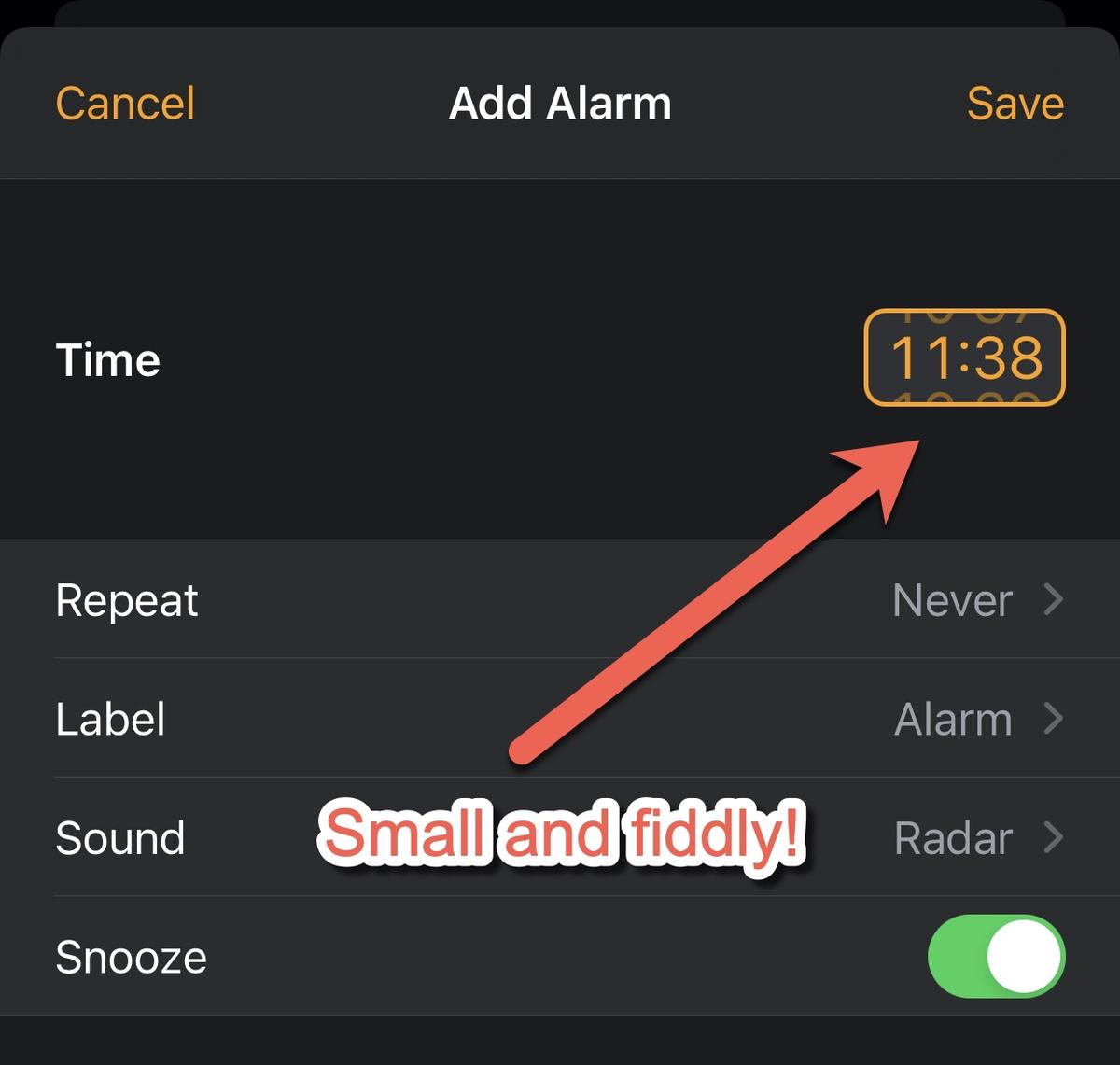Screen dimensions: 1120x1065
Task: Open the Label row to rename the alarm
Action: pos(560,719)
